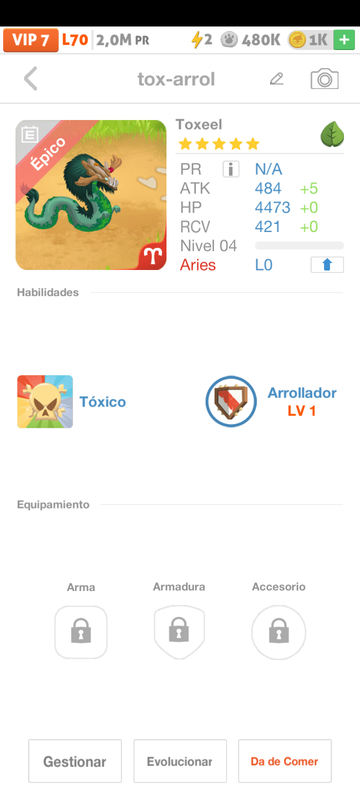Open the VIP 7 badge
This screenshot has width=360, height=800.
31,40
